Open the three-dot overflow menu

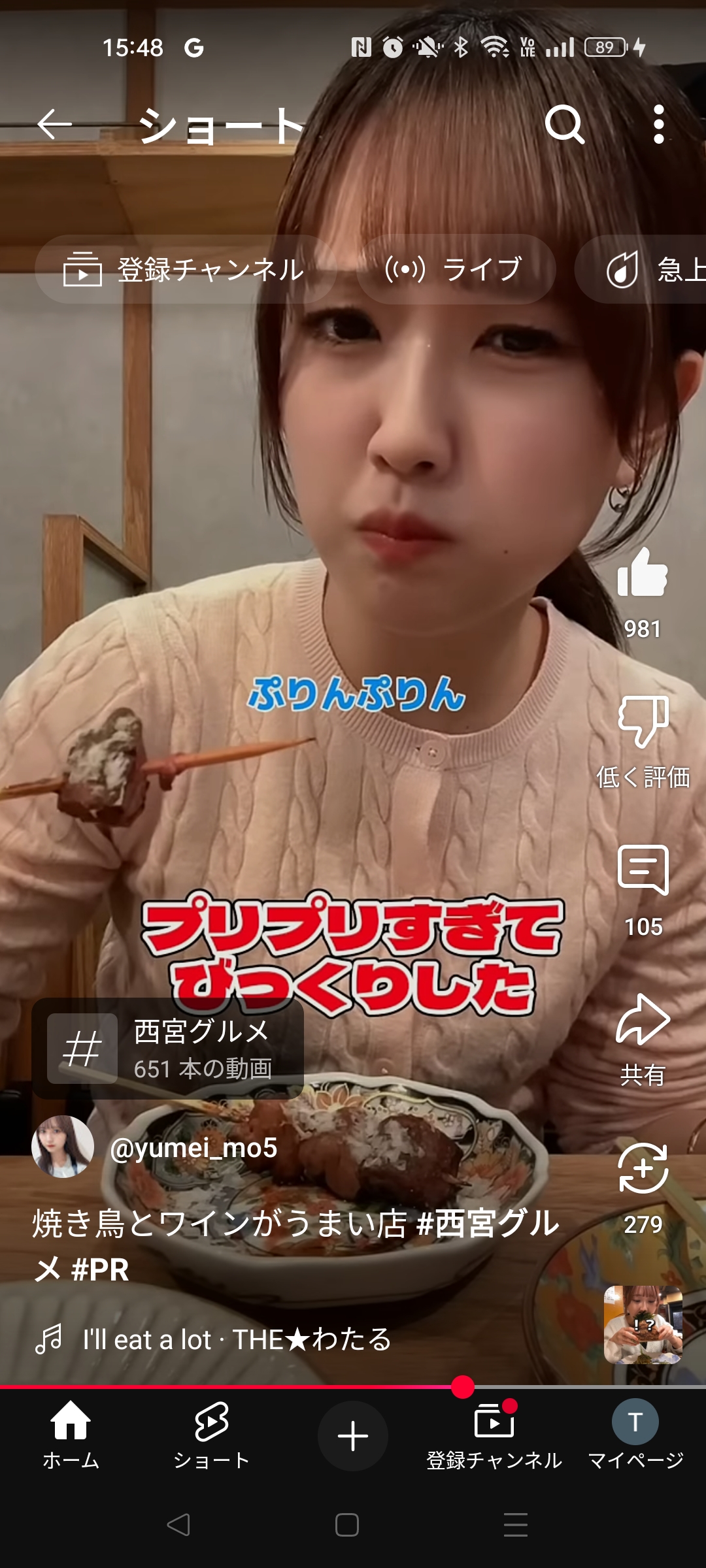tap(659, 124)
